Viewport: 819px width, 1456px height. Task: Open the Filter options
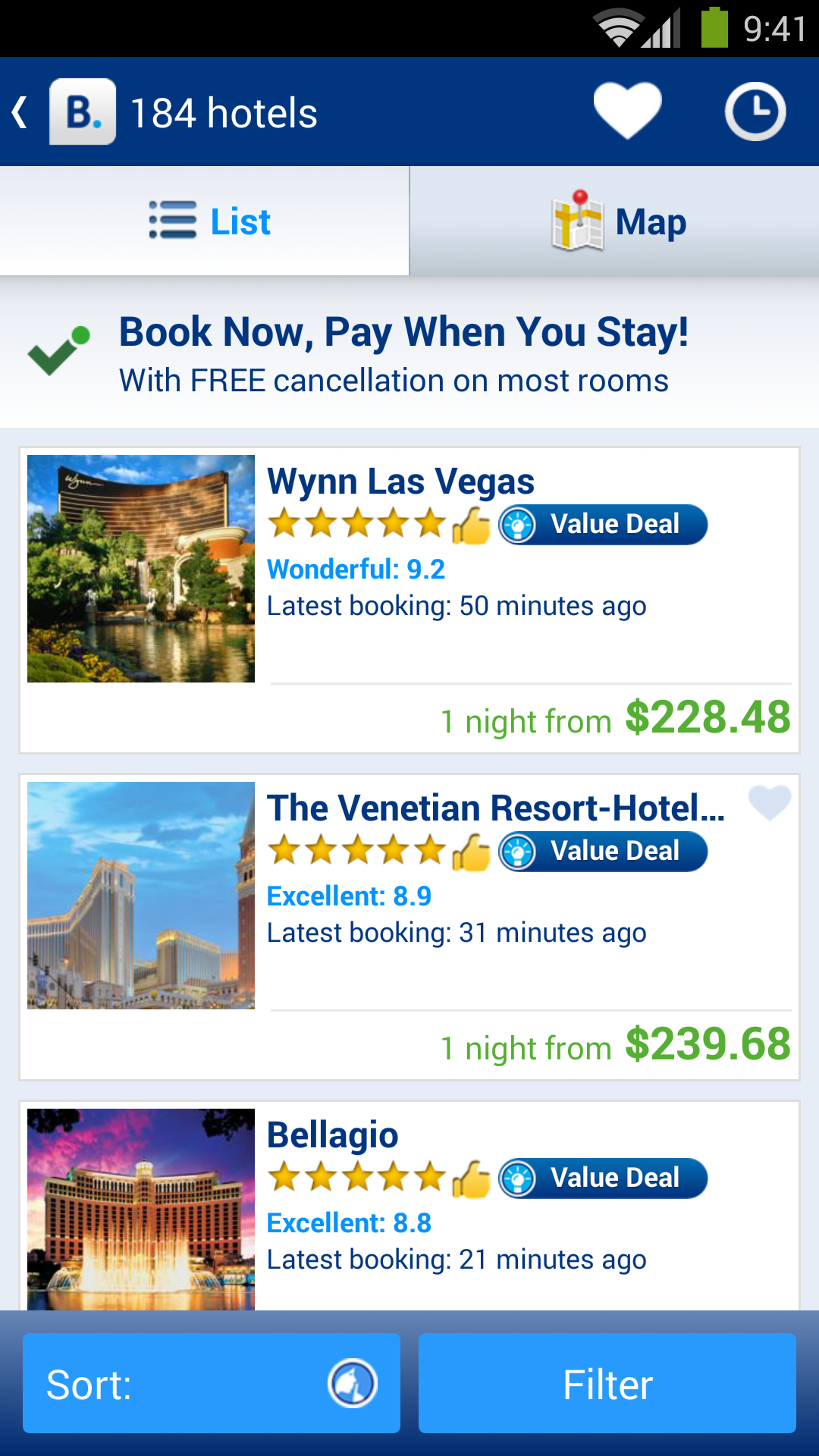607,1383
